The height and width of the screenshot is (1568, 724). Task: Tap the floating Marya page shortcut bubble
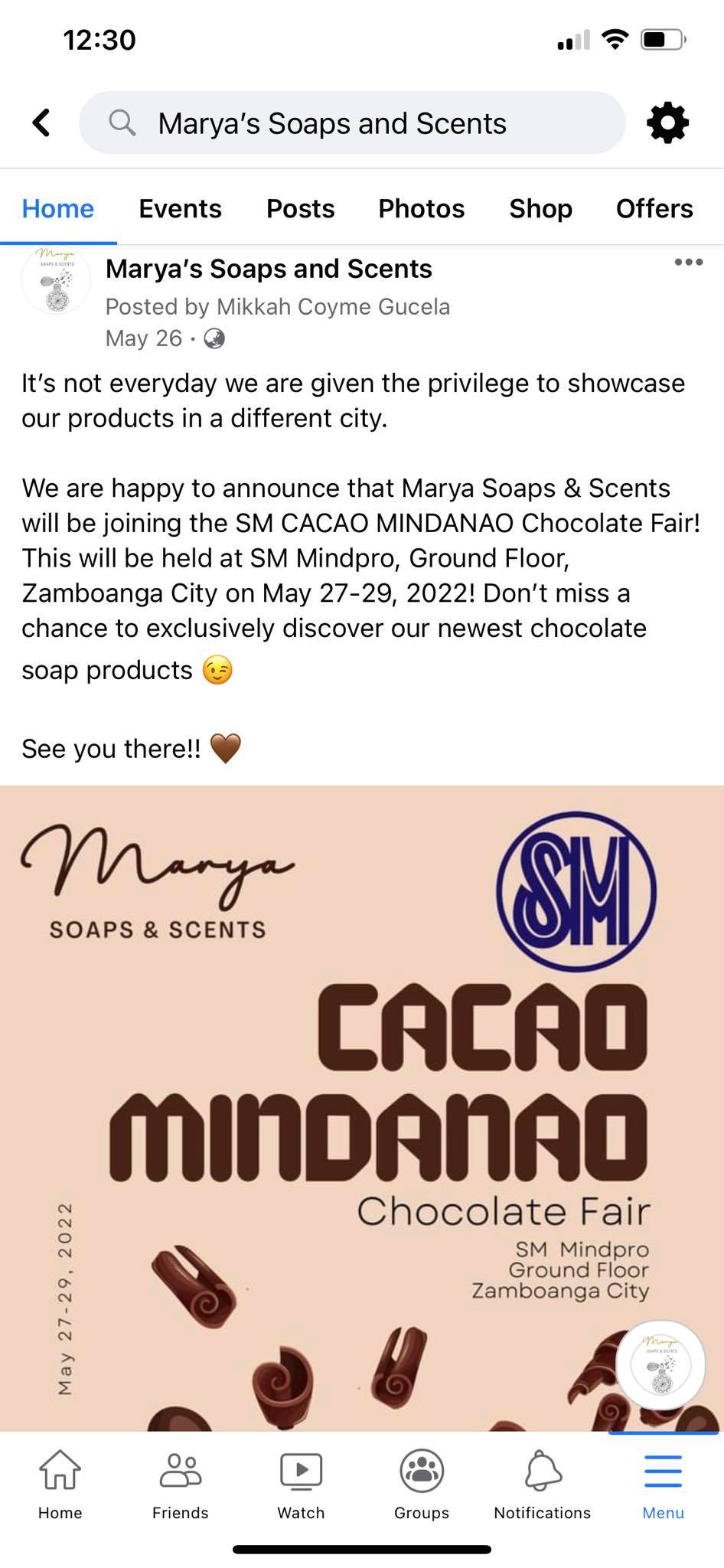(x=660, y=1364)
